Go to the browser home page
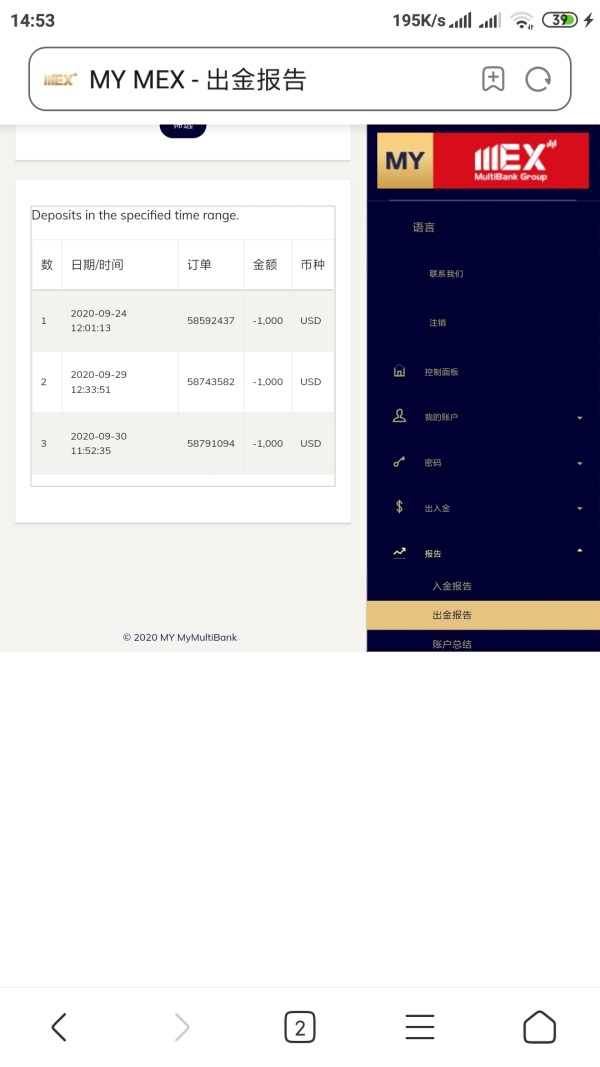 (x=539, y=1026)
